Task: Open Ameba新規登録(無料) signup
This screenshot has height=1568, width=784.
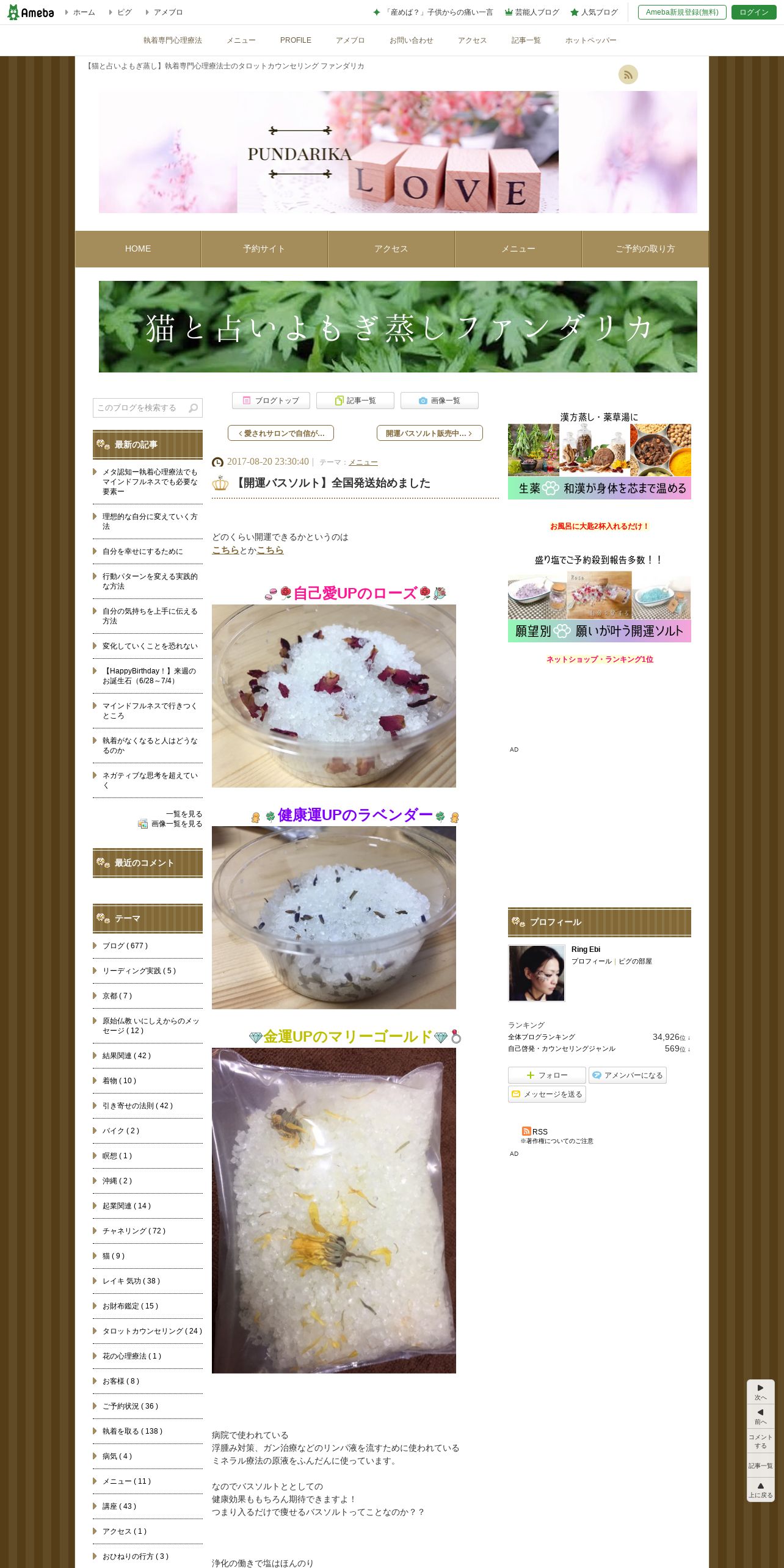Action: (x=681, y=12)
